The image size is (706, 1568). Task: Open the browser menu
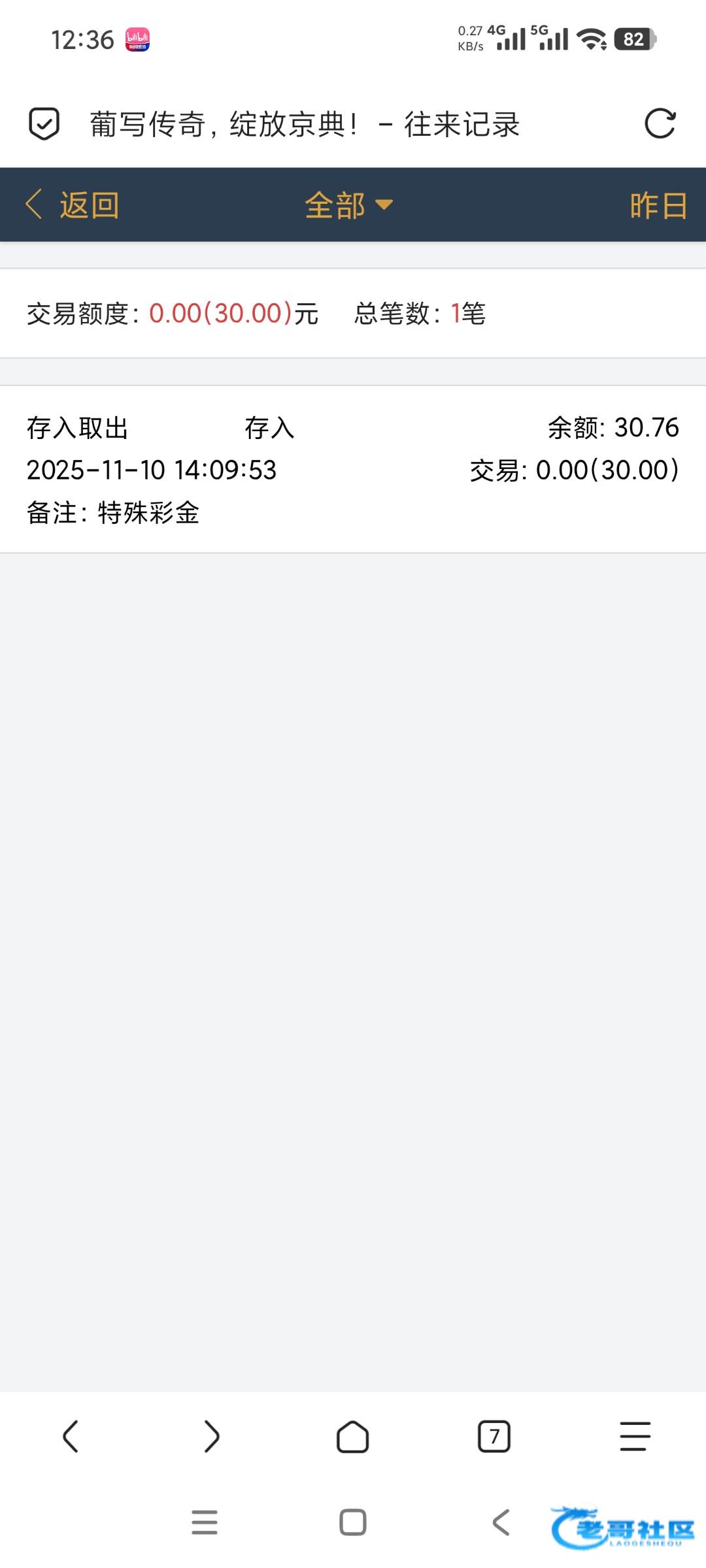pos(635,1437)
